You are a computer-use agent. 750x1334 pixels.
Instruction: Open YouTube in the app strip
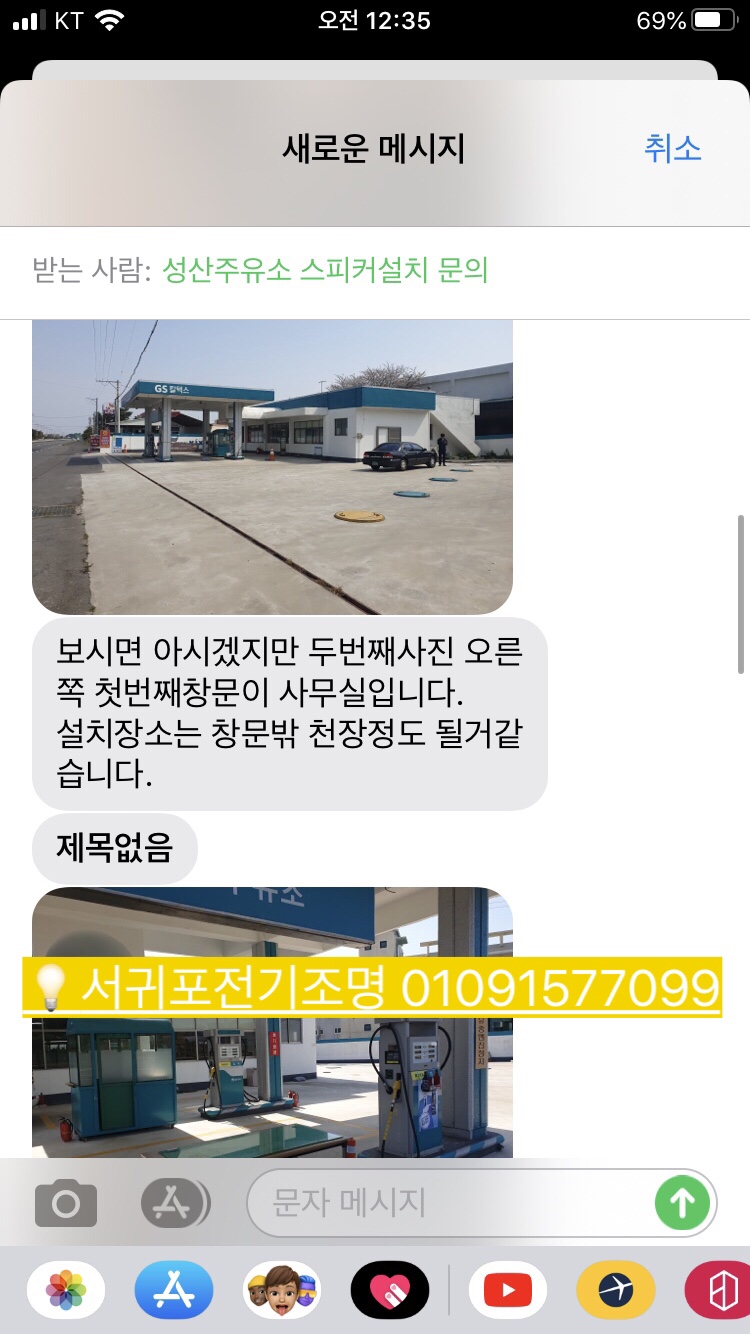tap(508, 1290)
